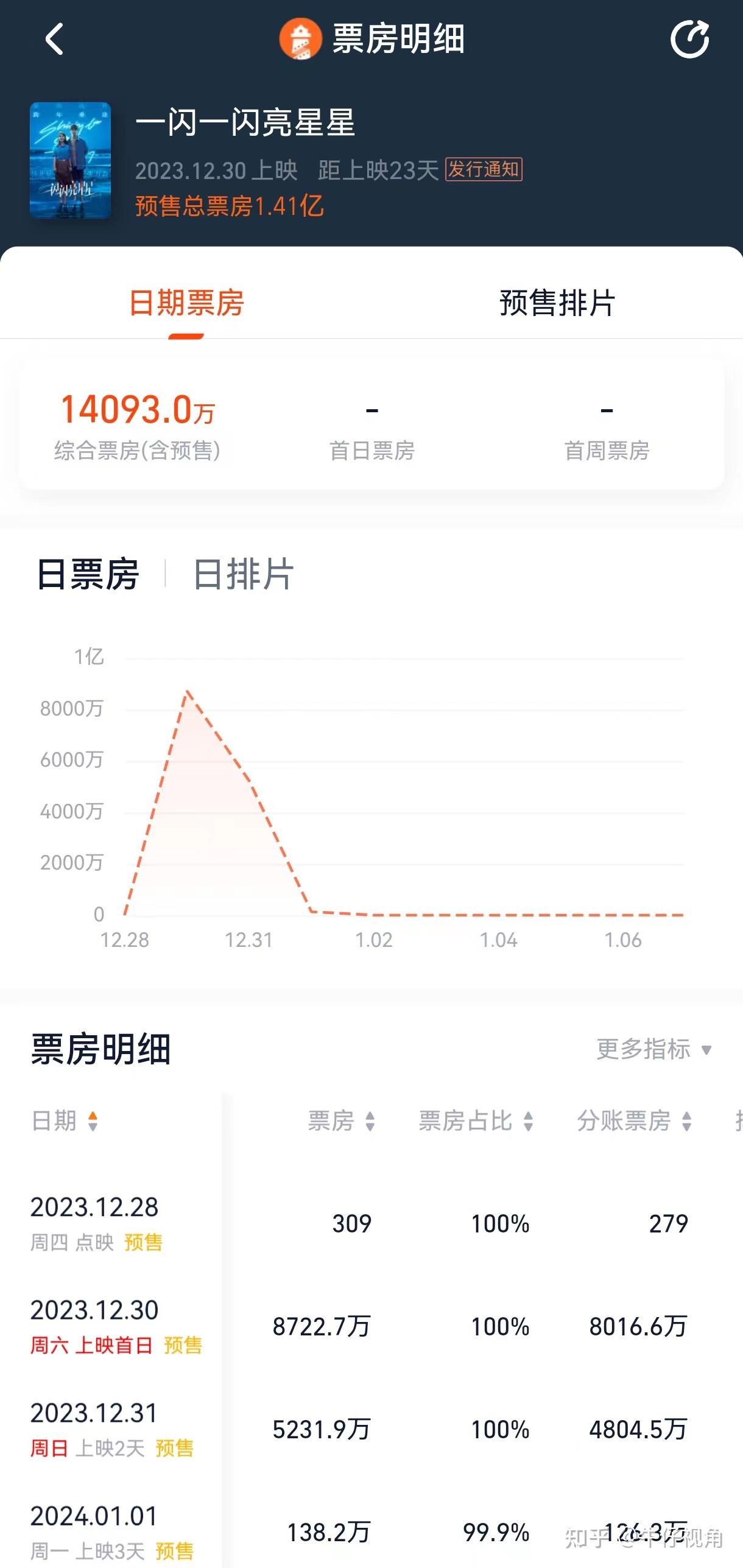
Task: Open the 一闪一闪亮星星 movie poster
Action: 71,160
